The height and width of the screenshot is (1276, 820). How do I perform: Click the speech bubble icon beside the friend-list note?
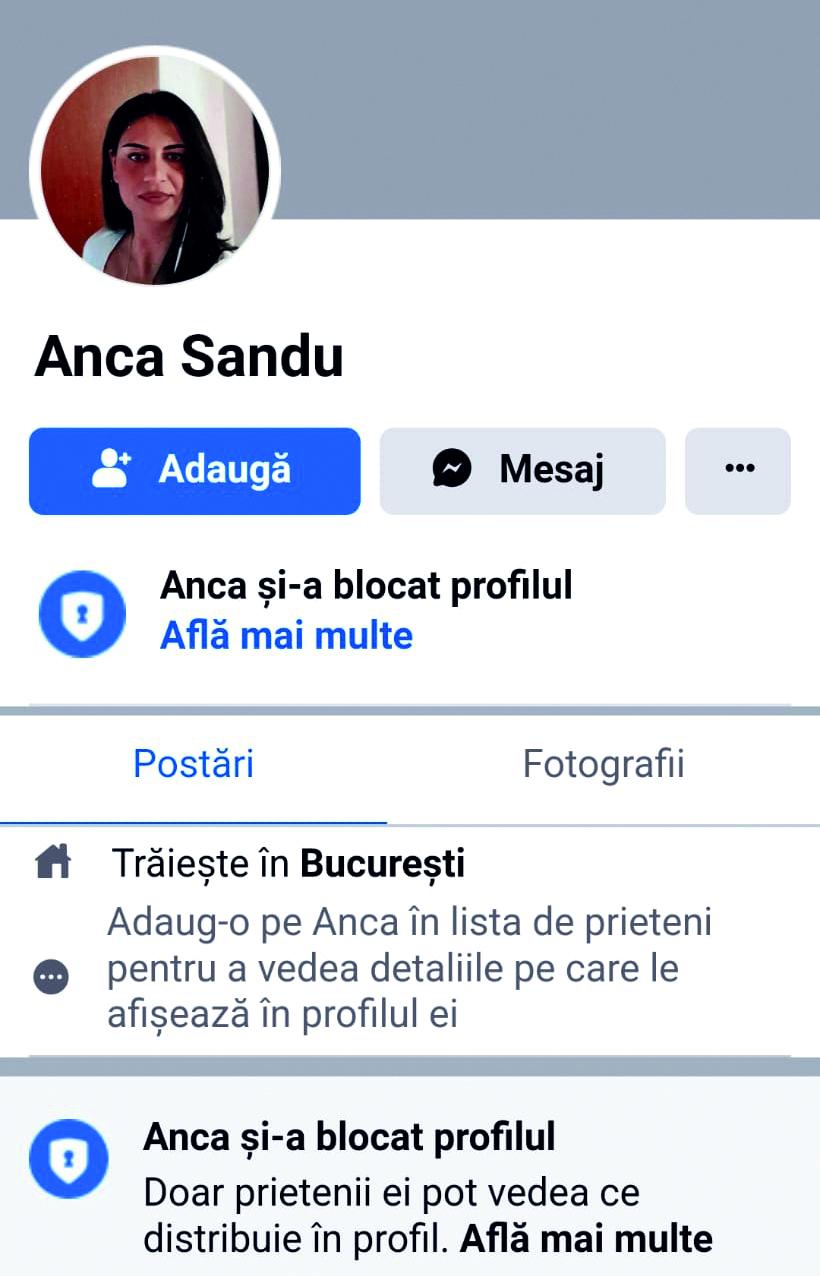coord(50,975)
